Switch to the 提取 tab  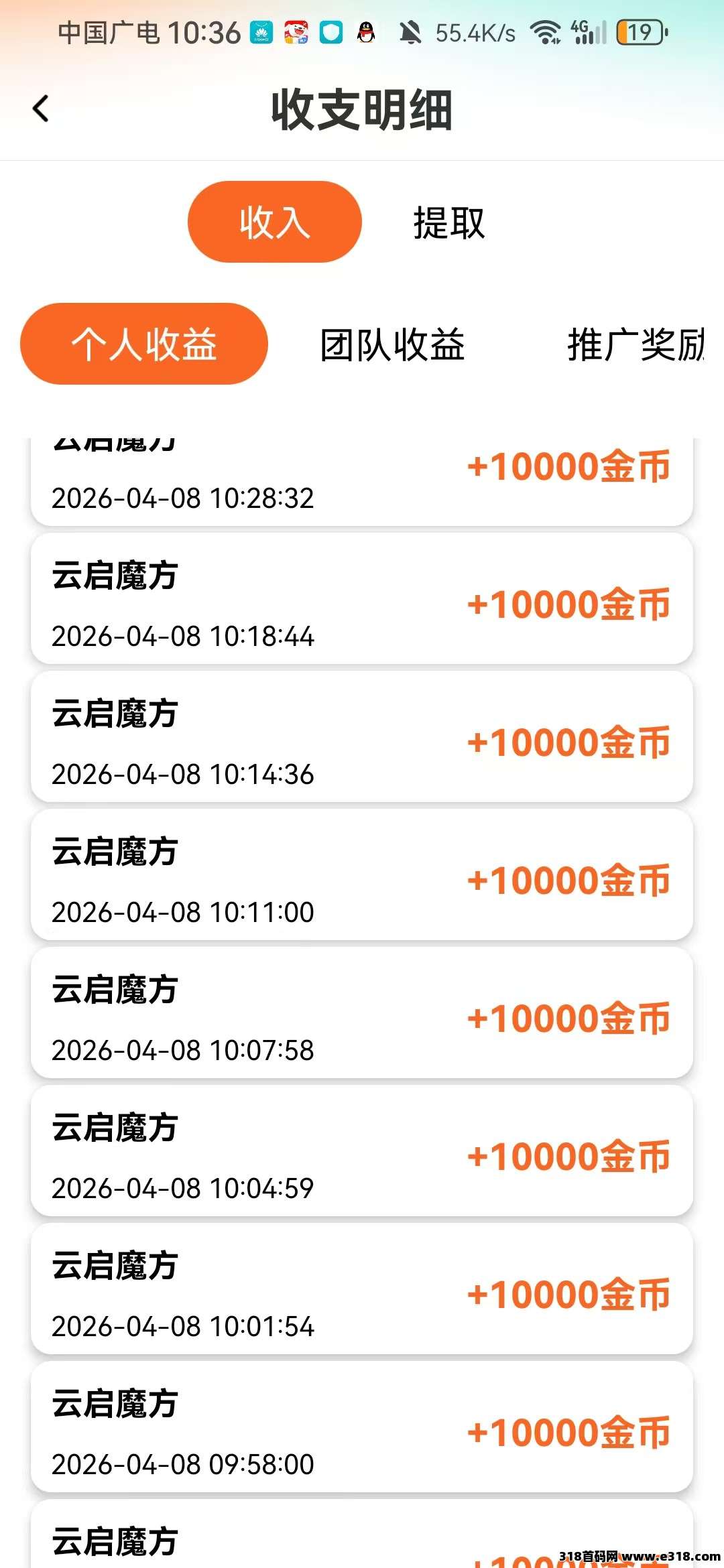tap(448, 222)
